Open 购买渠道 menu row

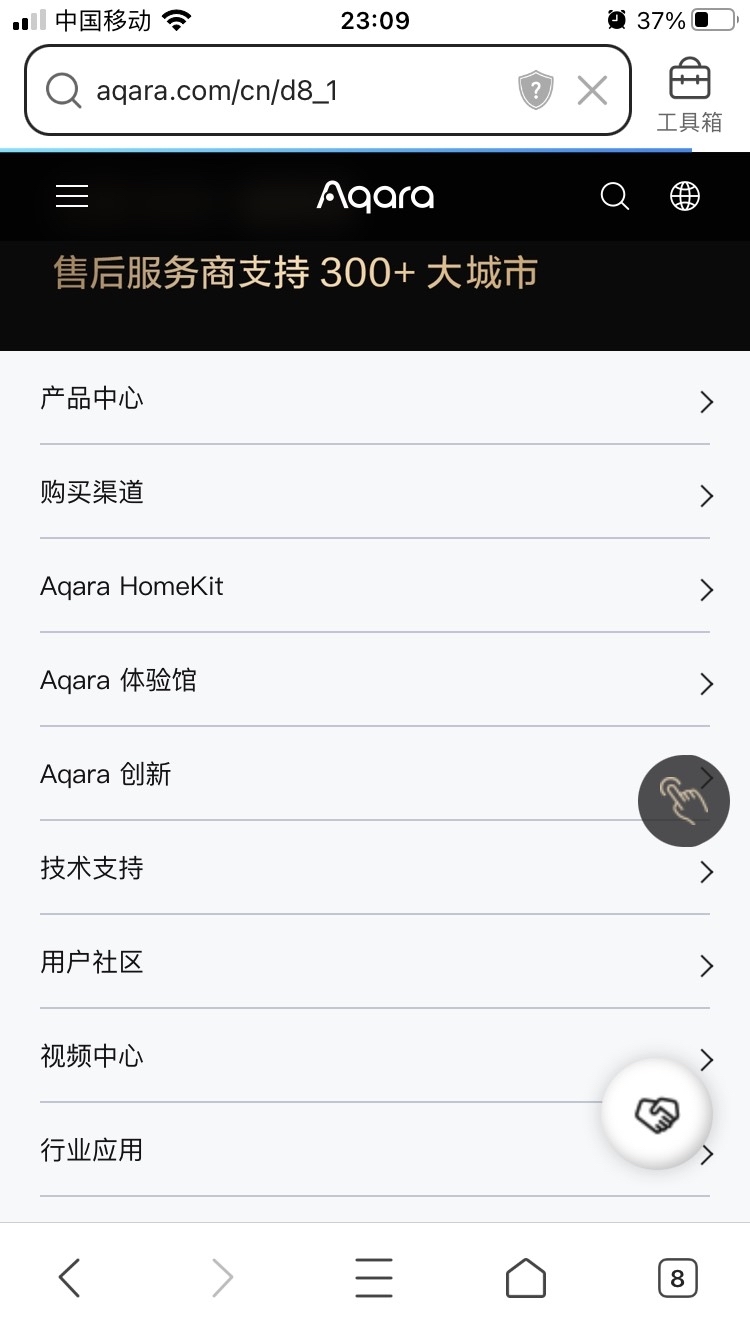(x=375, y=492)
